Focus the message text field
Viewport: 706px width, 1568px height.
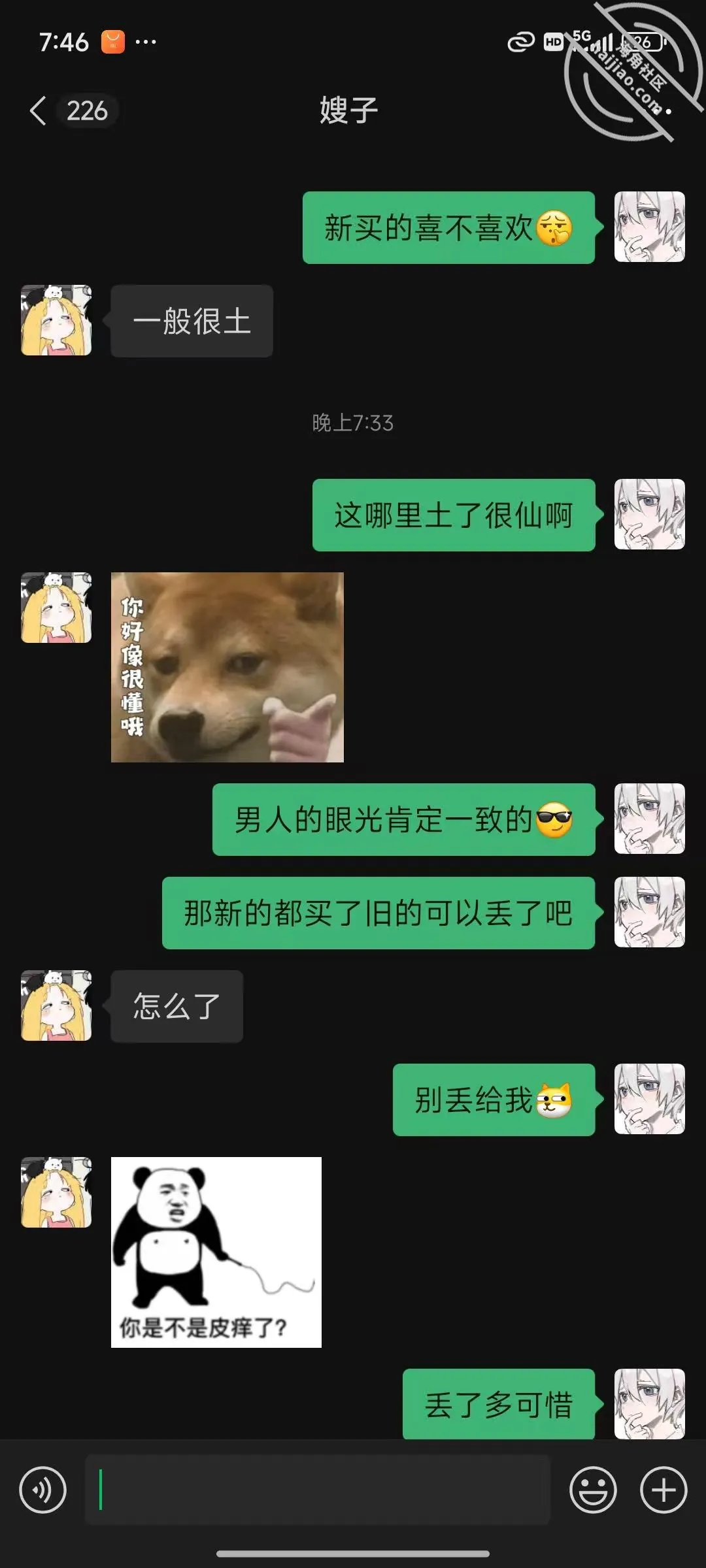[317, 1490]
